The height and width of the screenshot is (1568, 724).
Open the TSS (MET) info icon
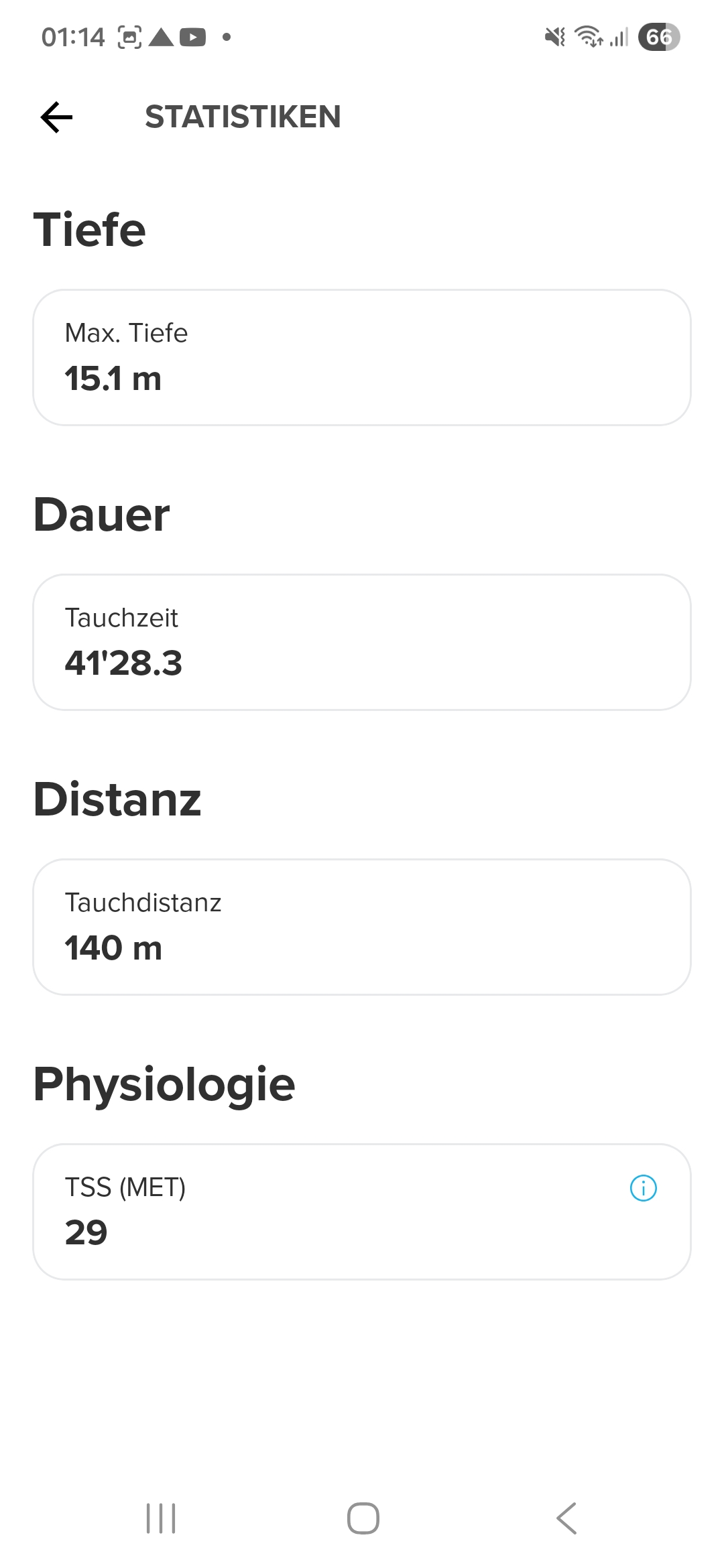tap(643, 1188)
